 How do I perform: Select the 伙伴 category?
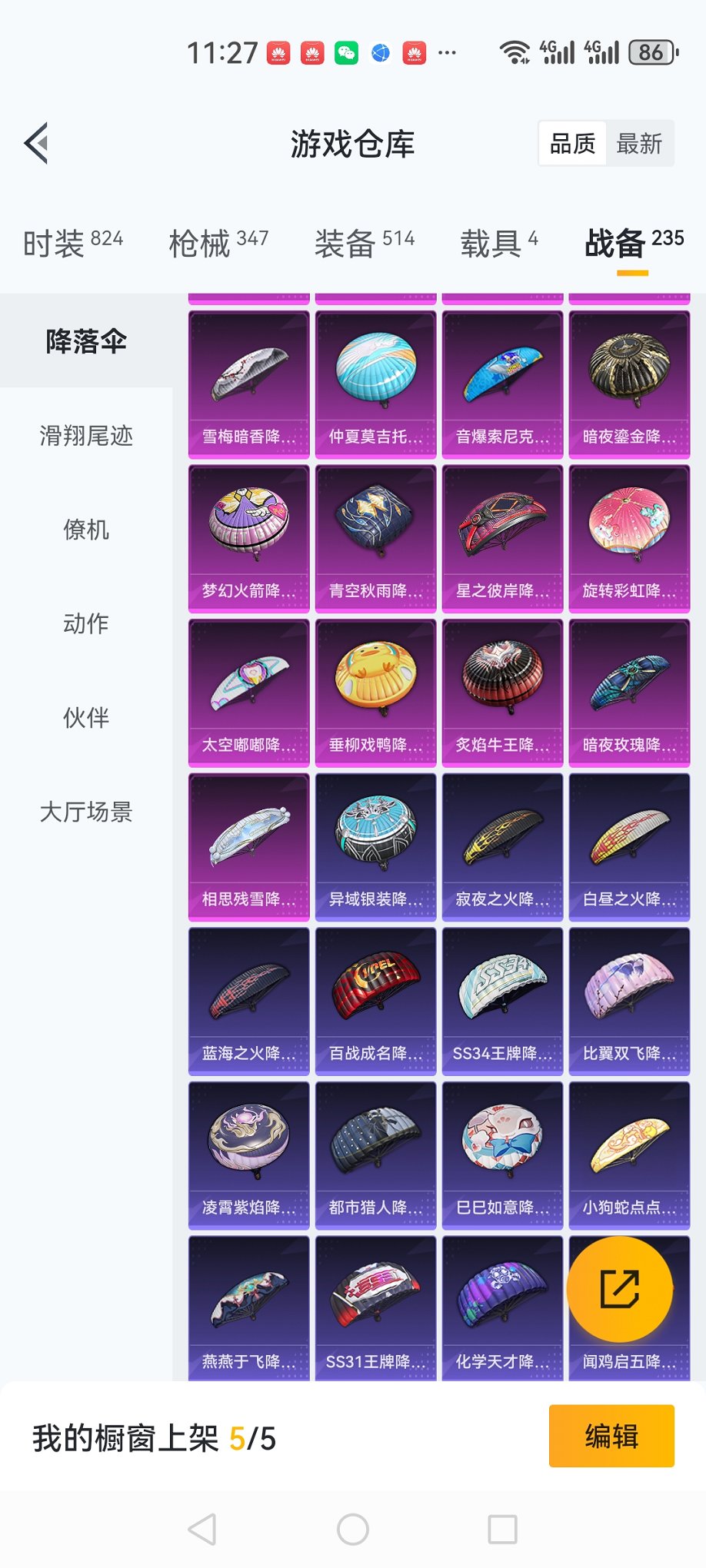[86, 717]
